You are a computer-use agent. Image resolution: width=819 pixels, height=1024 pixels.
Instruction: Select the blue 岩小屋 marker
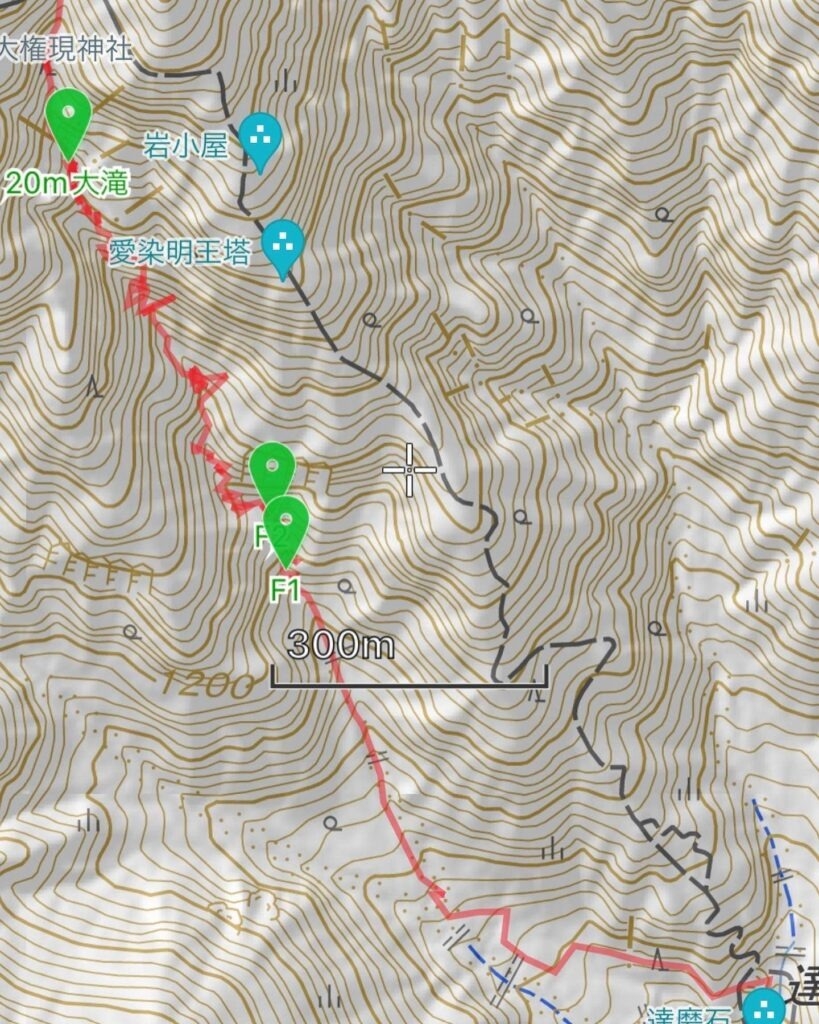pyautogui.click(x=262, y=137)
